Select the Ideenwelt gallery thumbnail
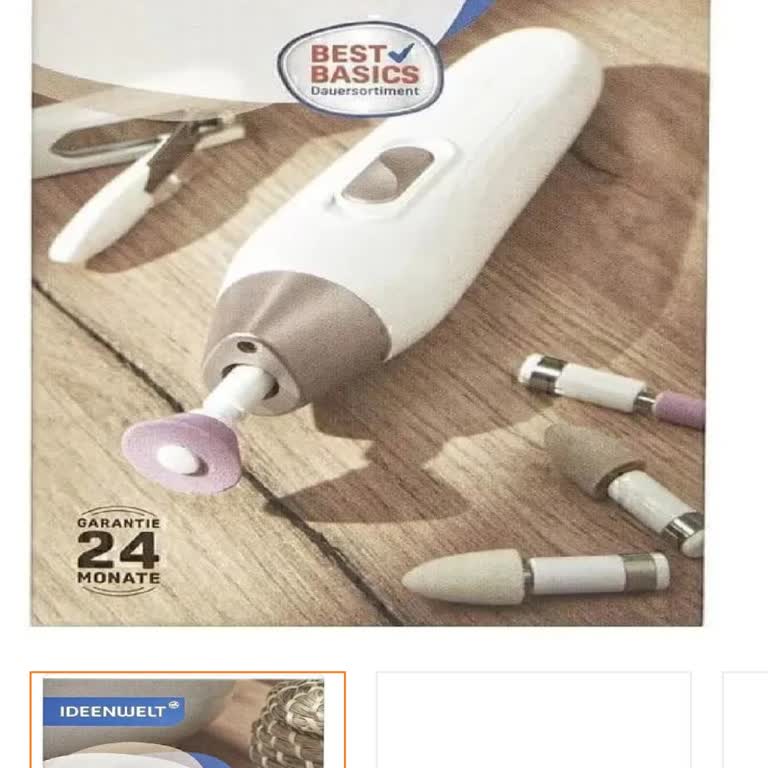 coord(187,721)
